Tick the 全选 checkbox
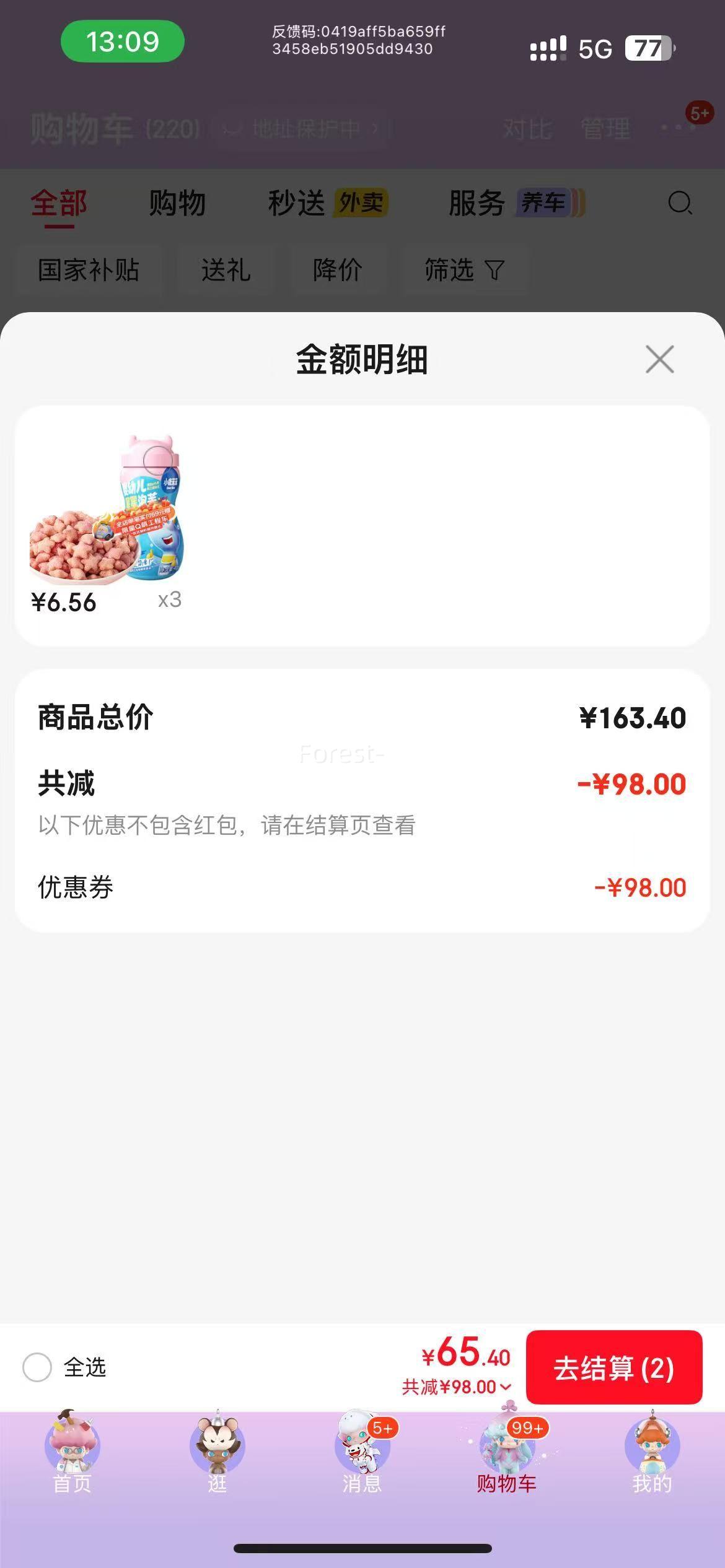Image resolution: width=725 pixels, height=1568 pixels. (37, 1367)
